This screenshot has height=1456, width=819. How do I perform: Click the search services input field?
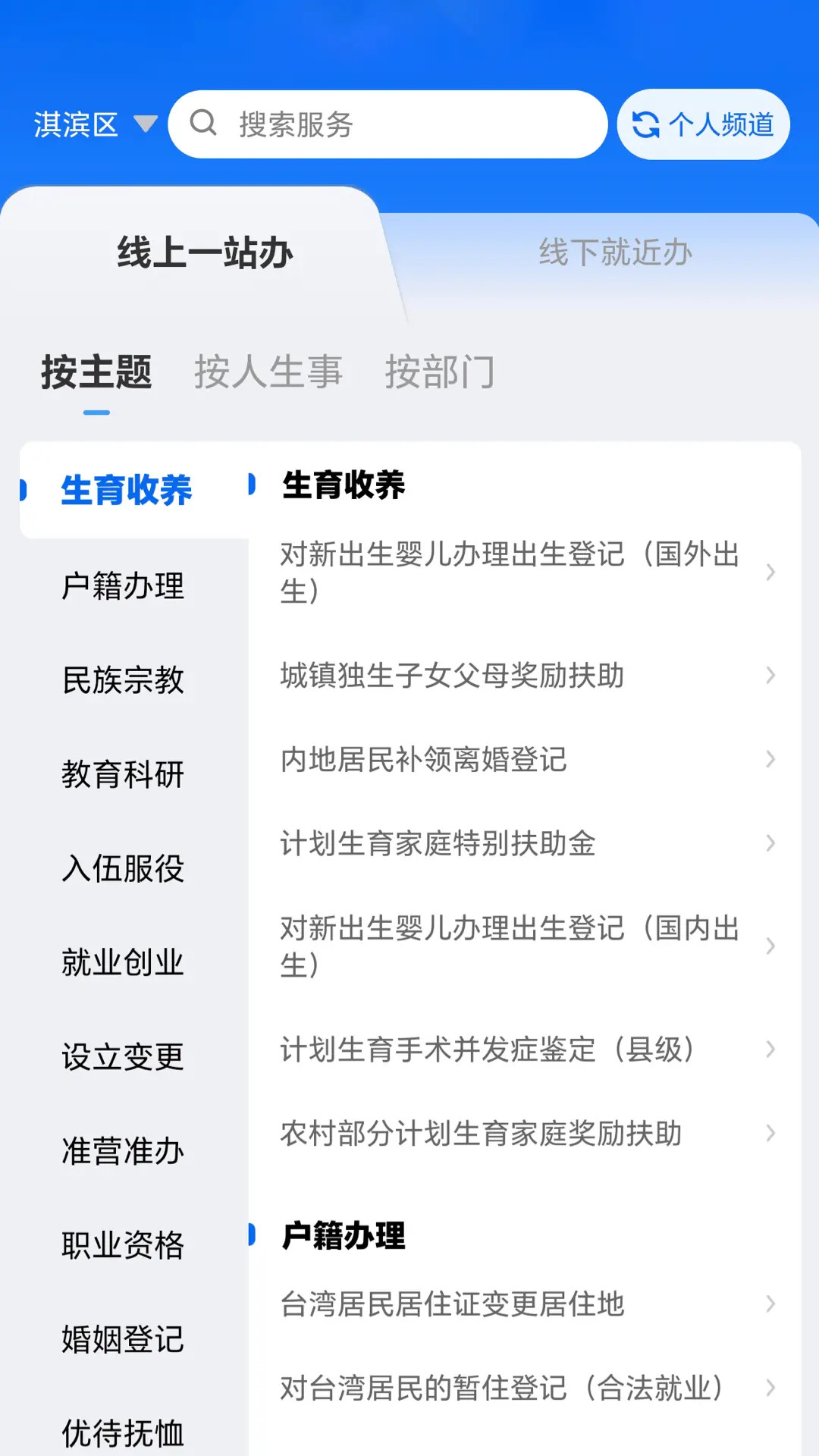point(387,124)
